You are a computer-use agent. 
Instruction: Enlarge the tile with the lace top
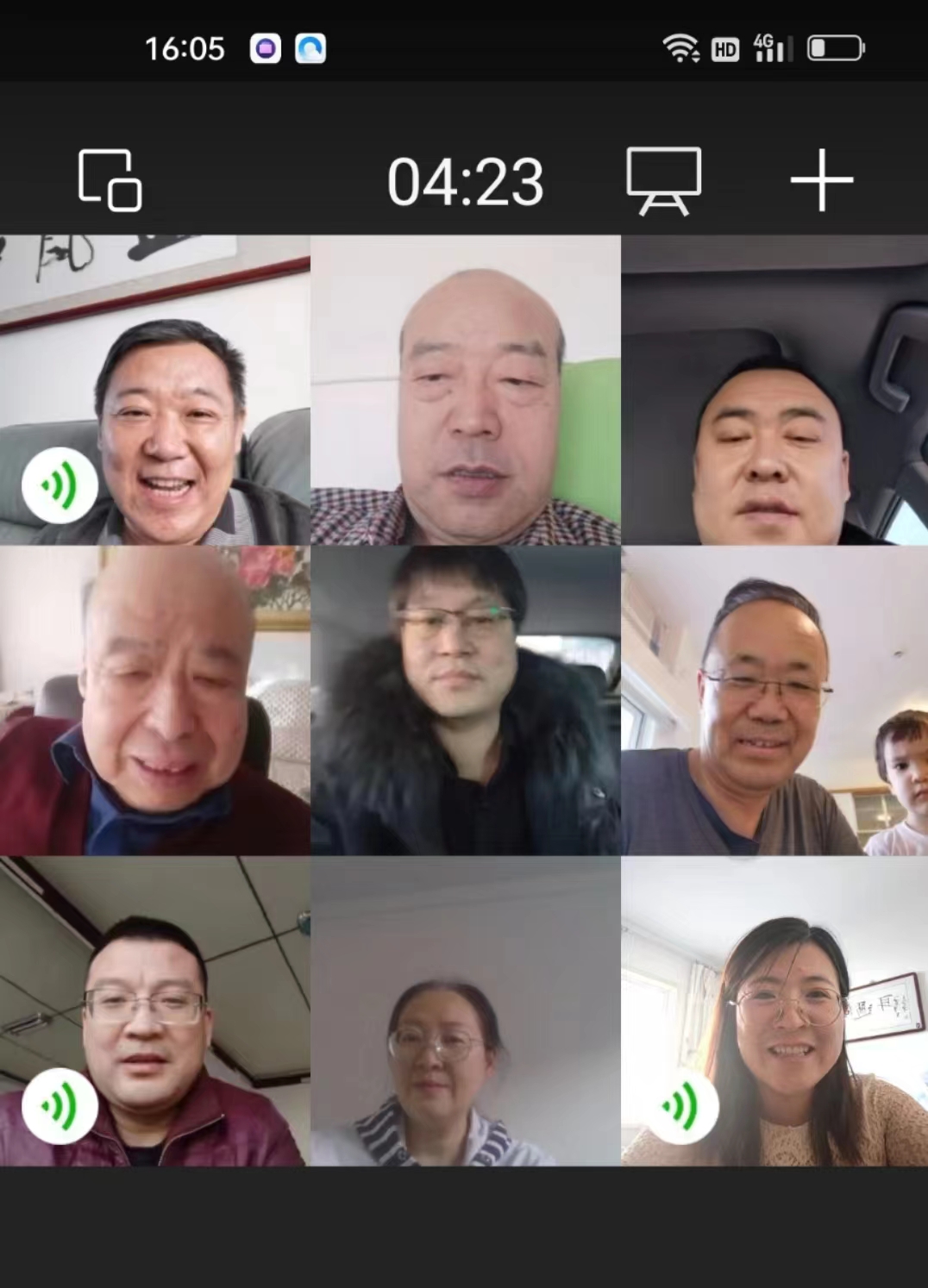[774, 1010]
